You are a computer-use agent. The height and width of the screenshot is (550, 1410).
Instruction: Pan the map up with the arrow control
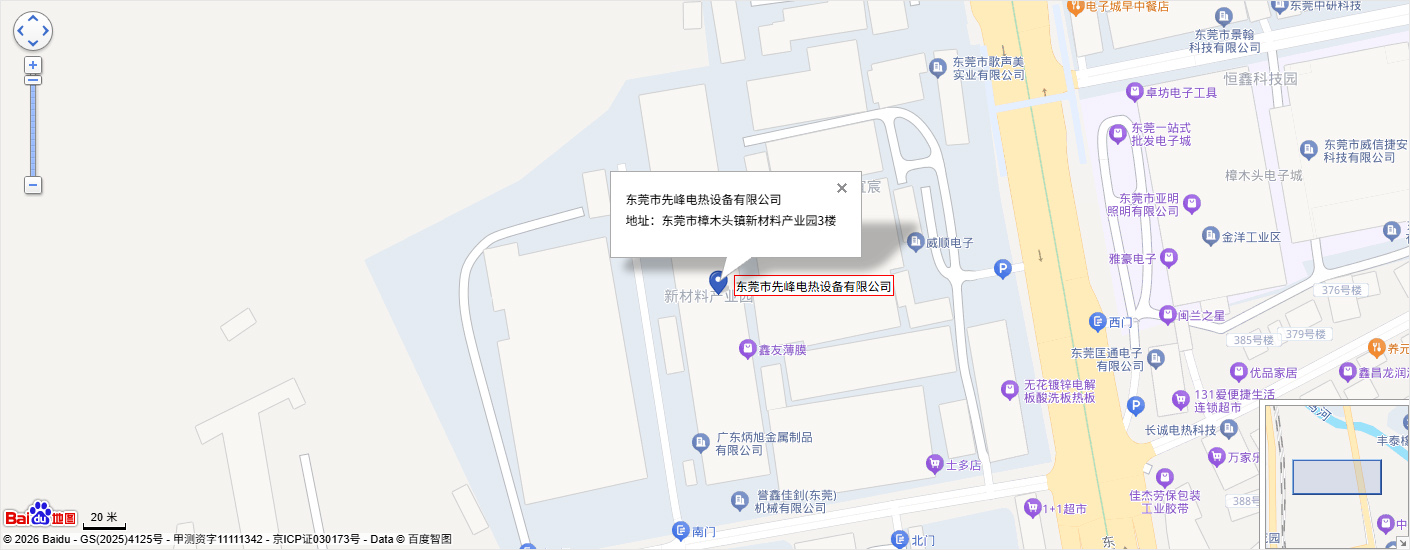(33, 19)
